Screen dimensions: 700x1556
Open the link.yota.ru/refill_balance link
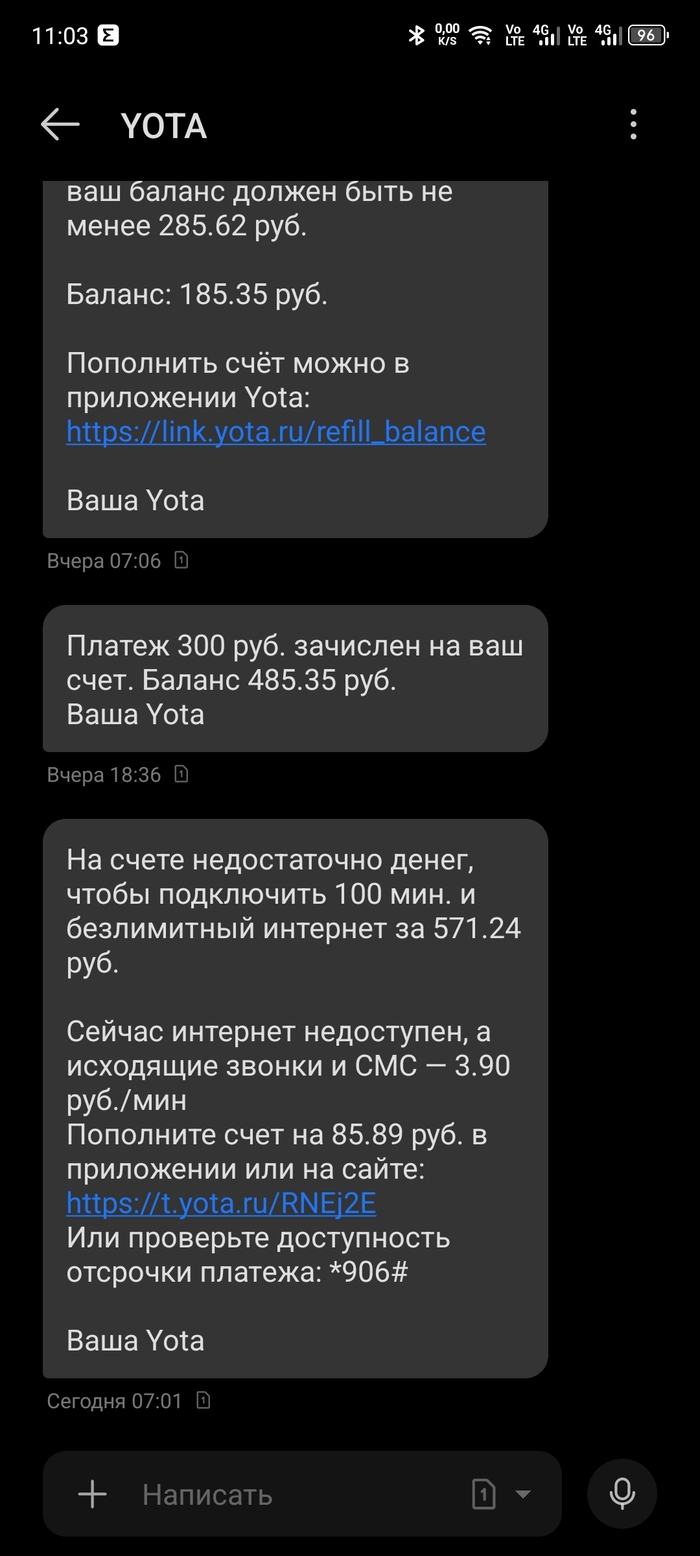276,432
